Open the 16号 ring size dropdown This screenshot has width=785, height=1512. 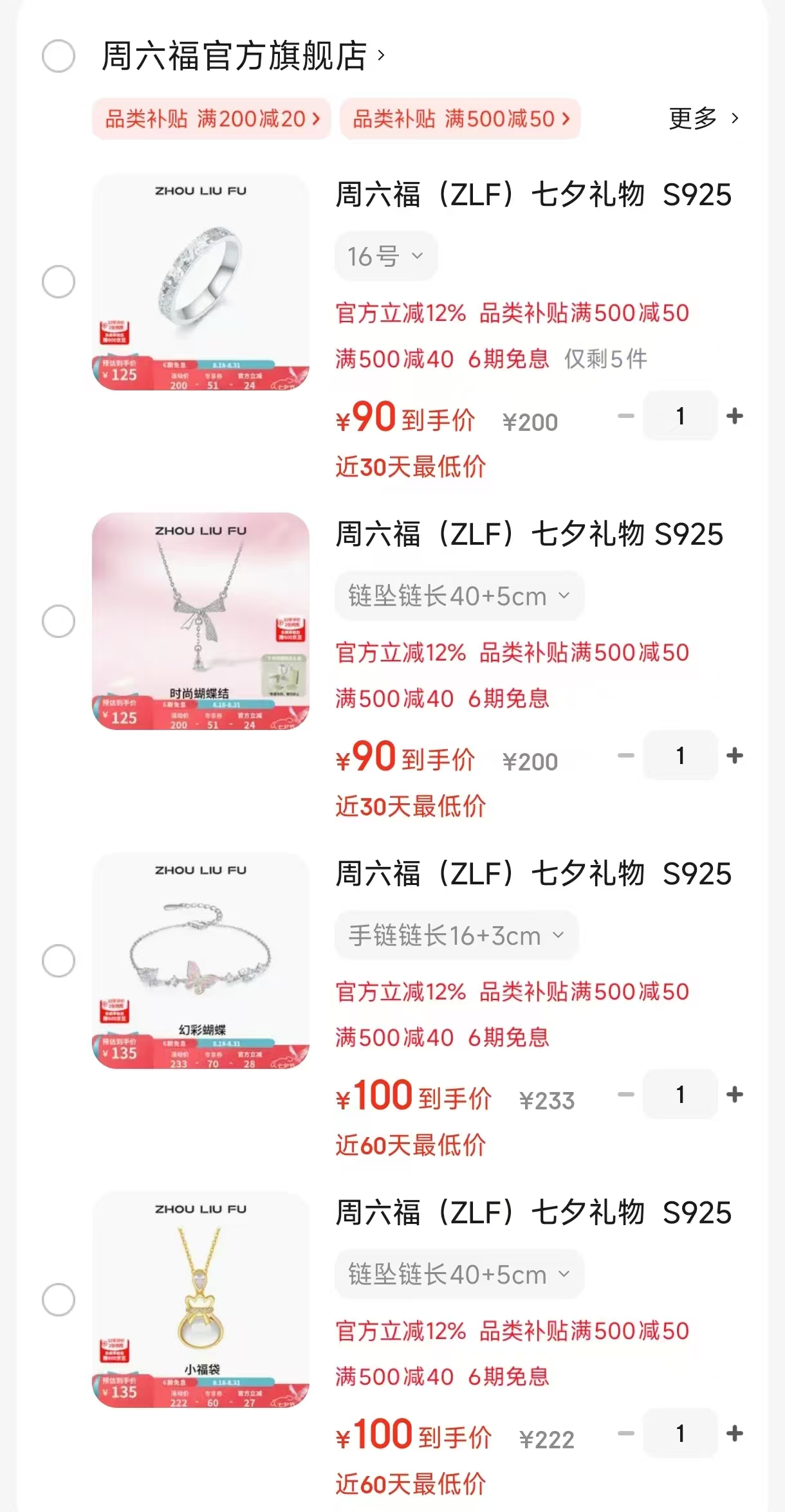(x=385, y=256)
